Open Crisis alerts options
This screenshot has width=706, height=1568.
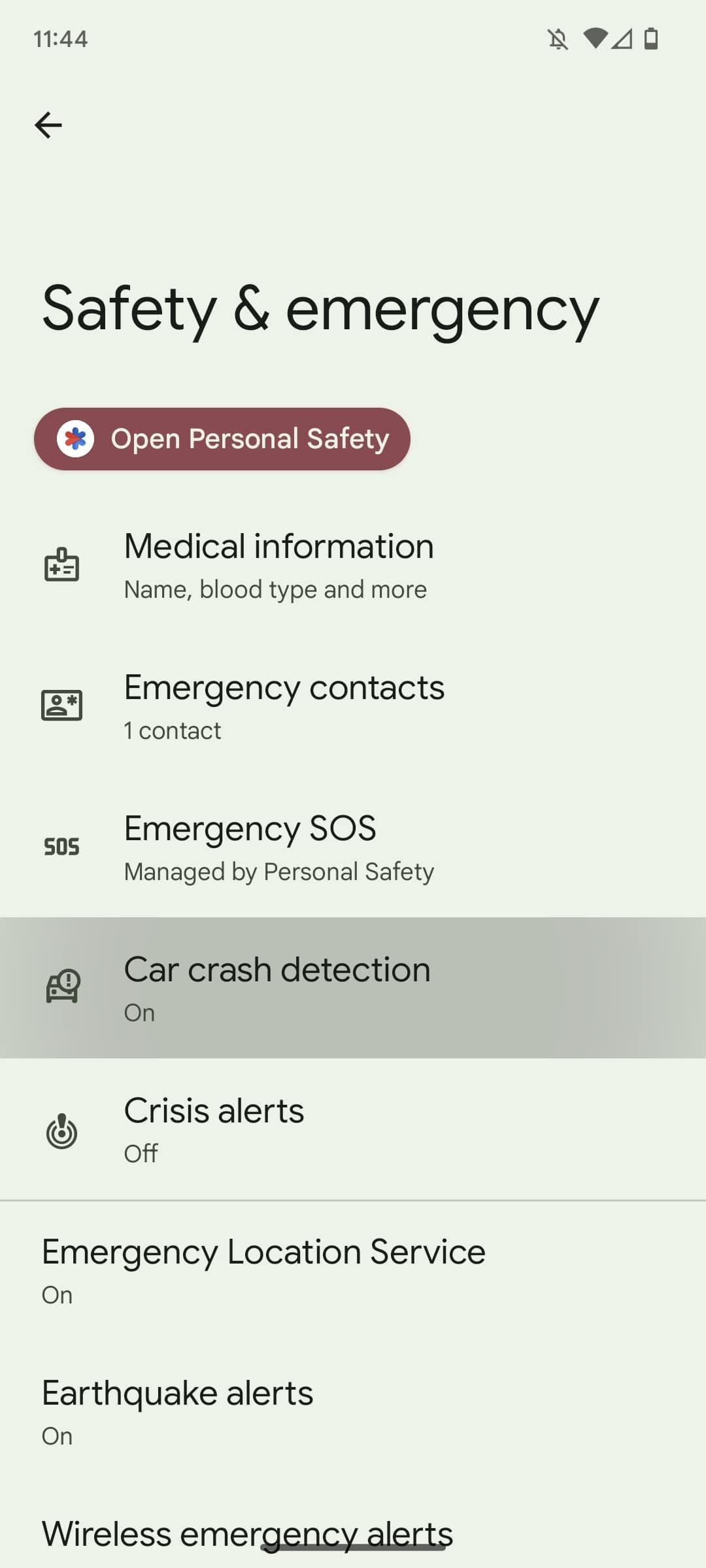tap(353, 1130)
